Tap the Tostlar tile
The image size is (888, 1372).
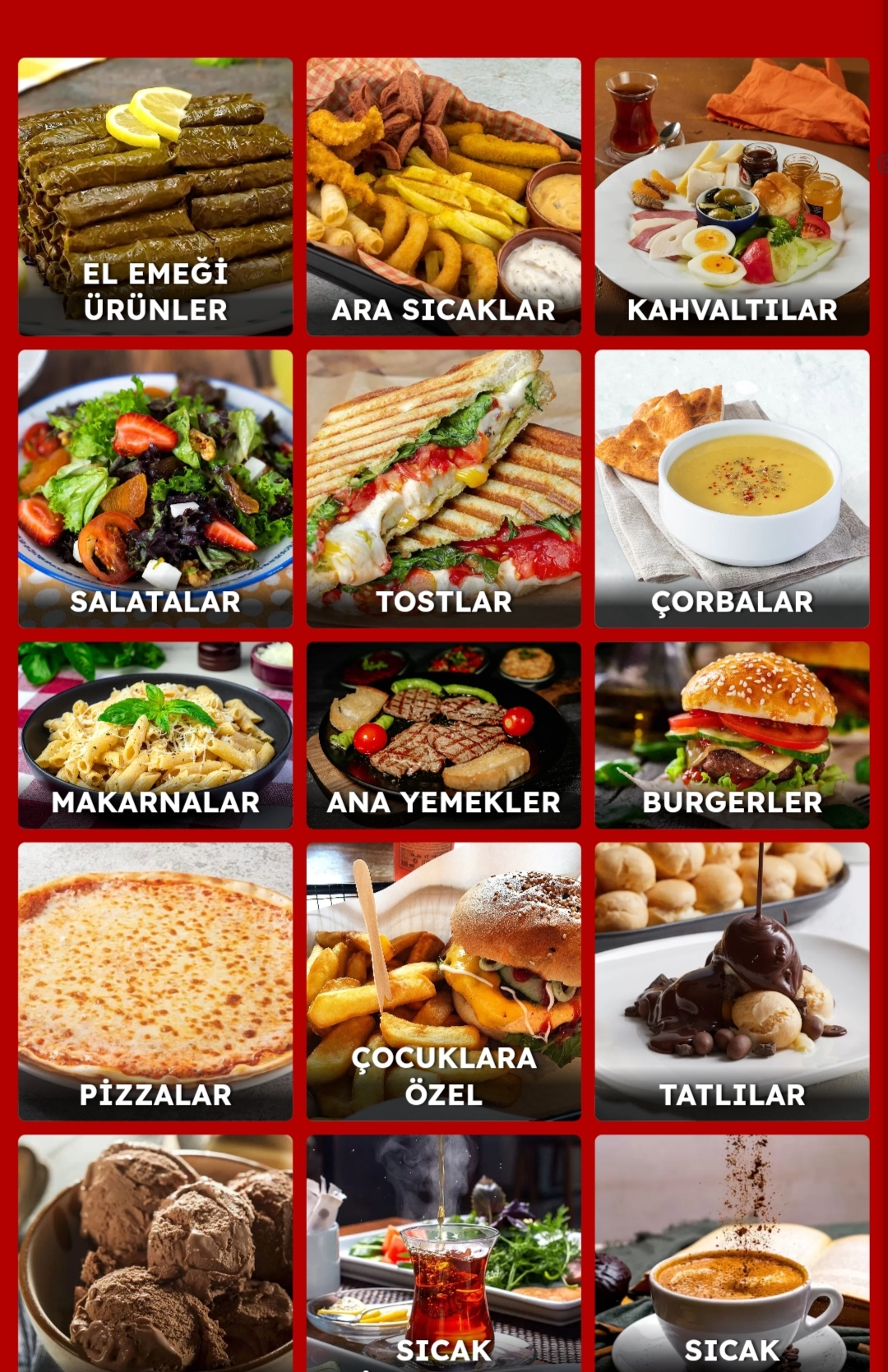(443, 488)
